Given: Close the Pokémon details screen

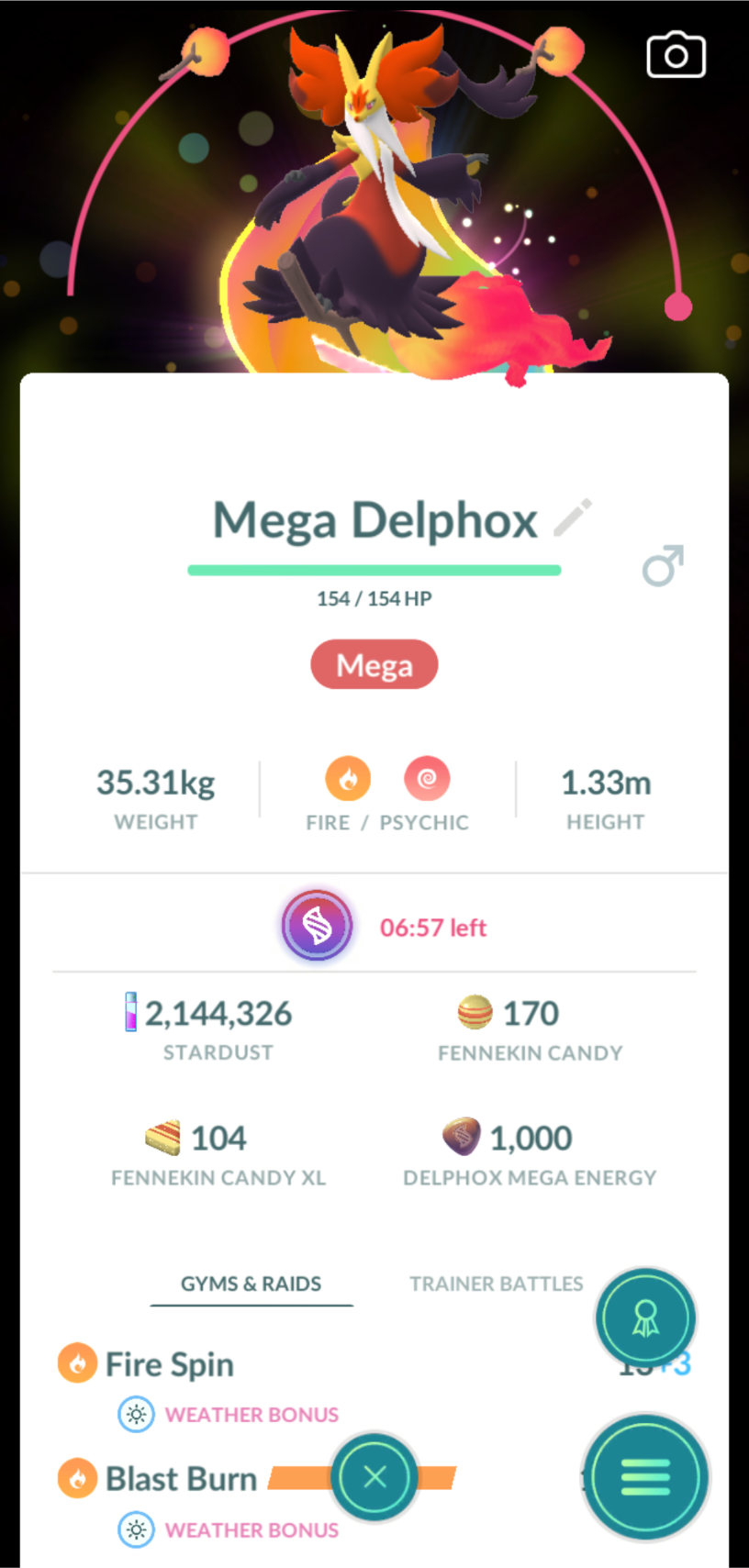Looking at the screenshot, I should (374, 1477).
